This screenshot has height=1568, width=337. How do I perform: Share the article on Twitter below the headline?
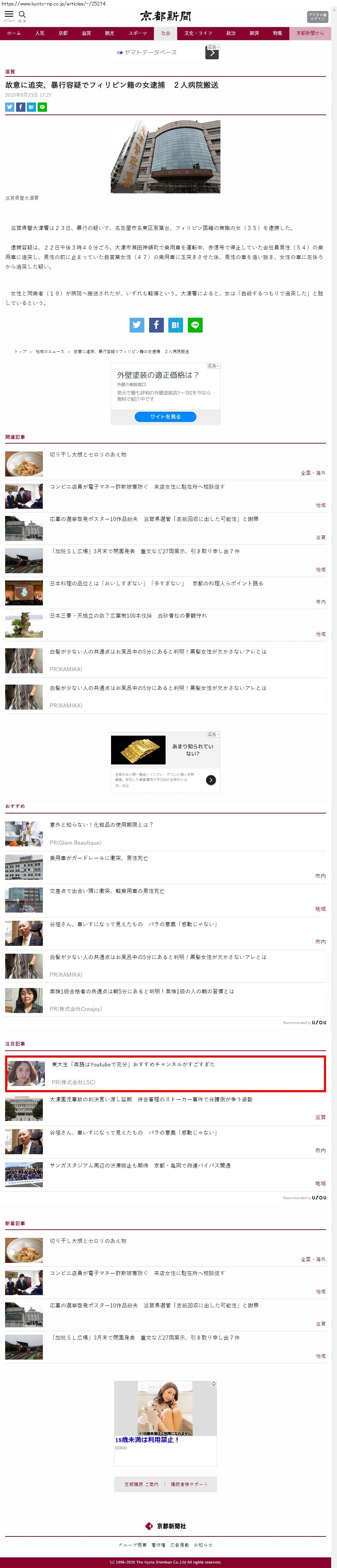(10, 107)
